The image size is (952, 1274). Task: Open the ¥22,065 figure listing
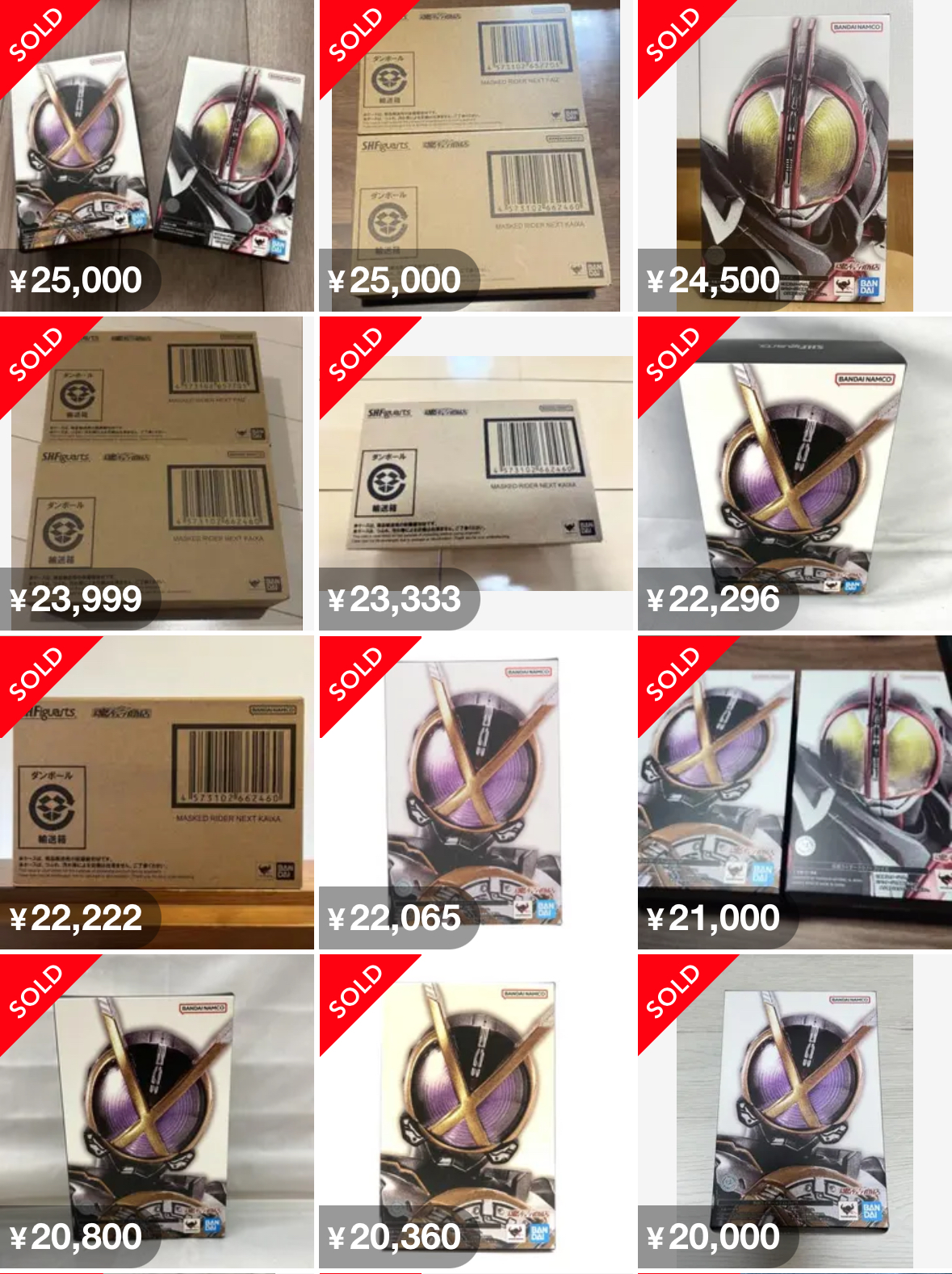(x=475, y=792)
